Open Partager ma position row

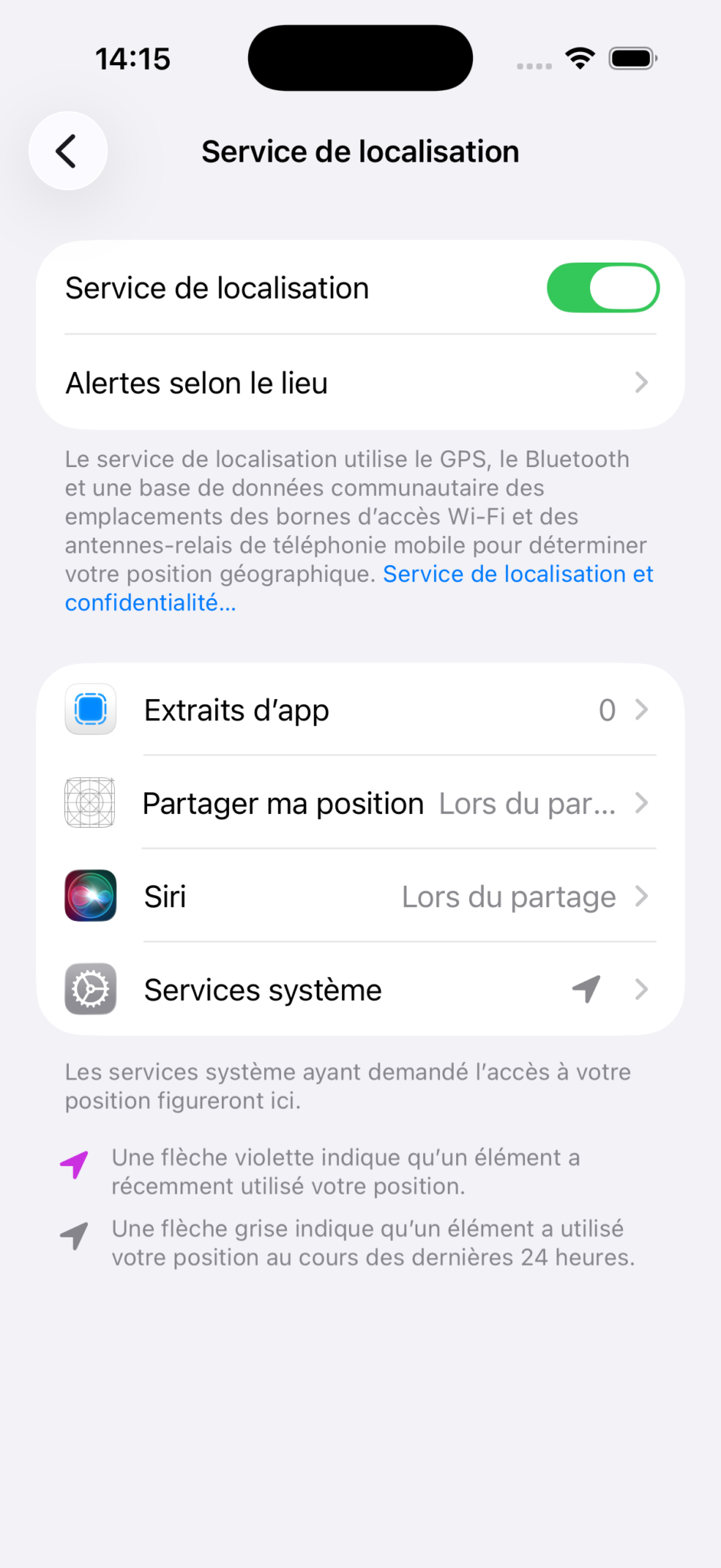click(x=360, y=804)
